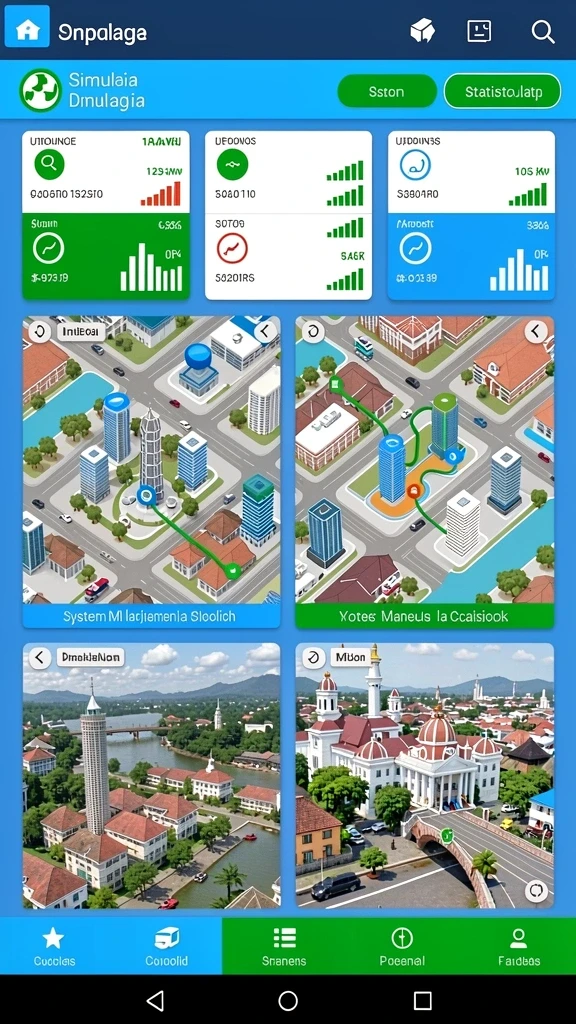This screenshot has height=1024, width=576.
Task: Open the System Ml map card
Action: [x=152, y=472]
